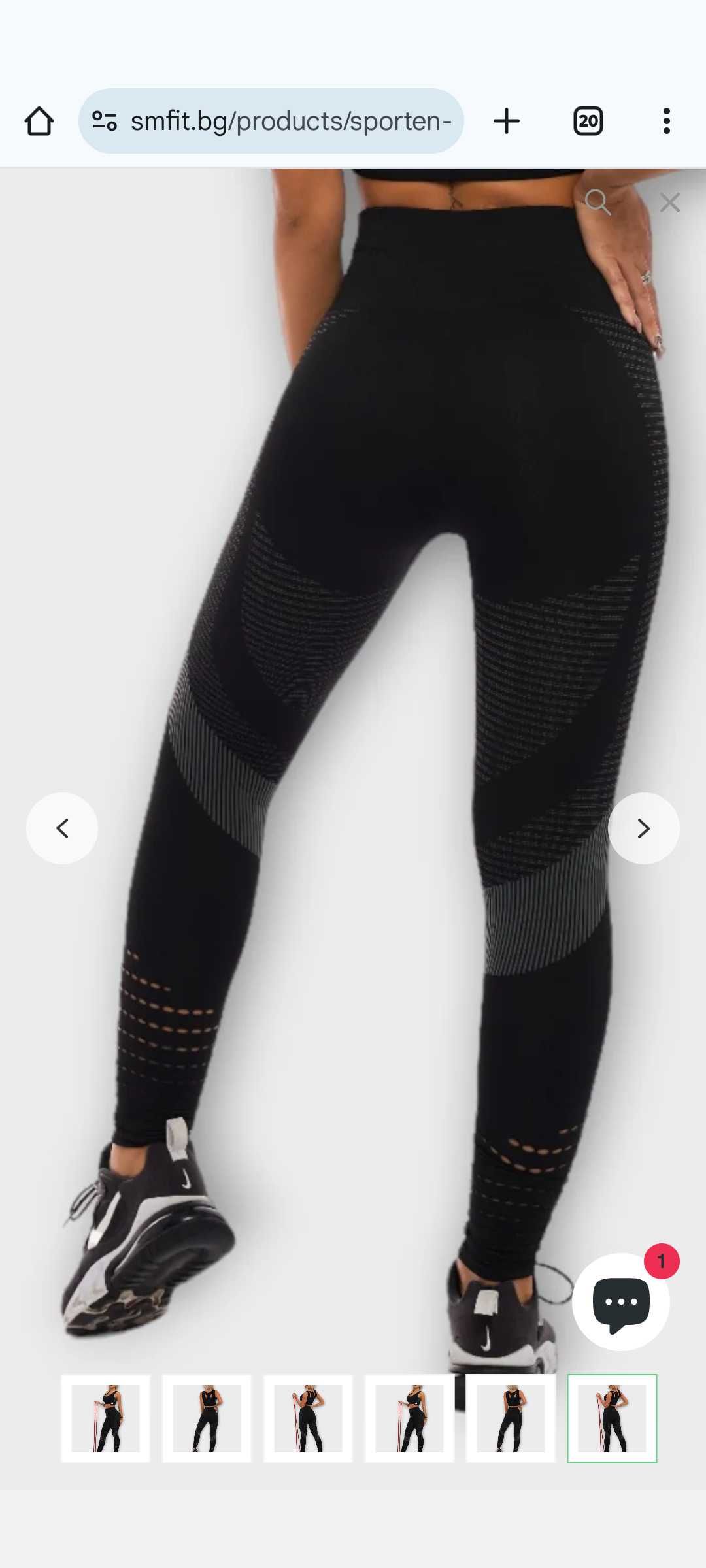Open the browser overflow menu
706x1568 pixels.
coord(666,122)
